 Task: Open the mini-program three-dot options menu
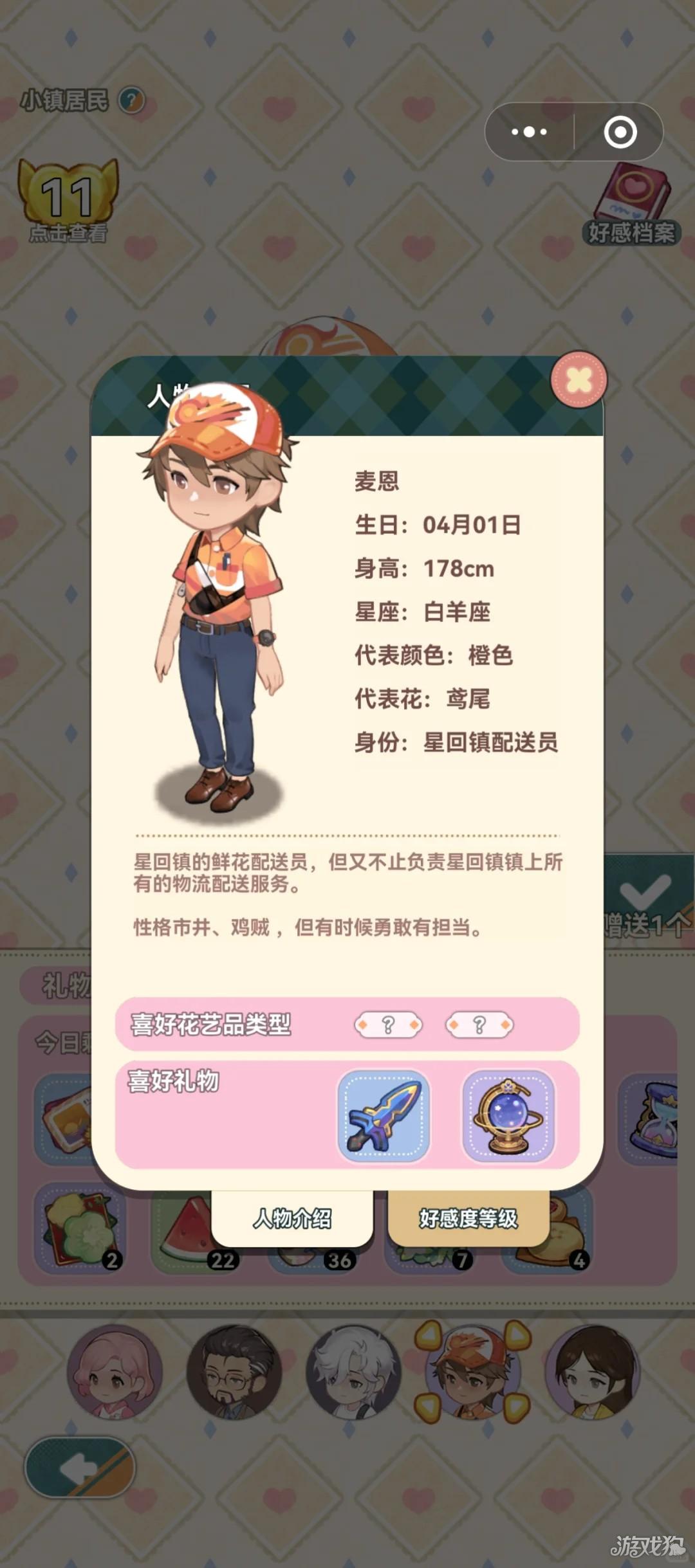coord(528,132)
